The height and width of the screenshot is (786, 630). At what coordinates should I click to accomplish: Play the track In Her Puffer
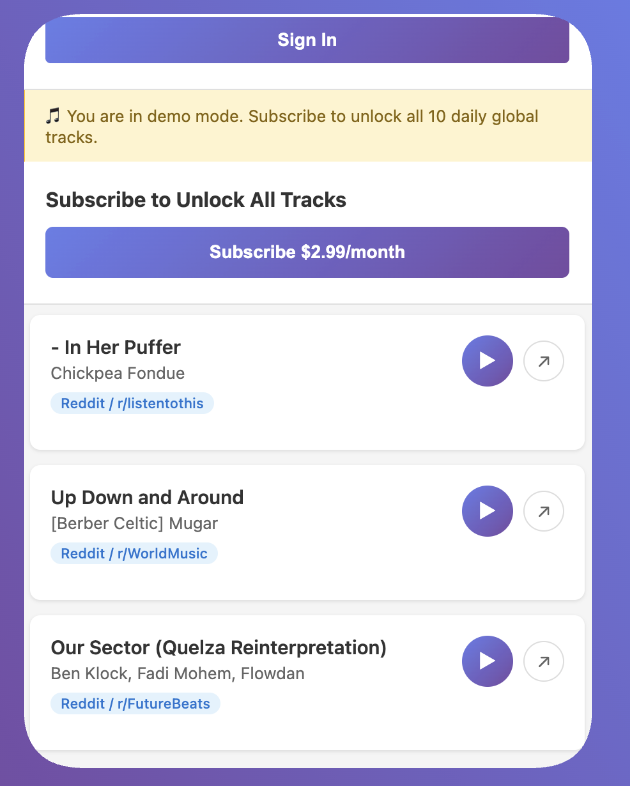(487, 361)
